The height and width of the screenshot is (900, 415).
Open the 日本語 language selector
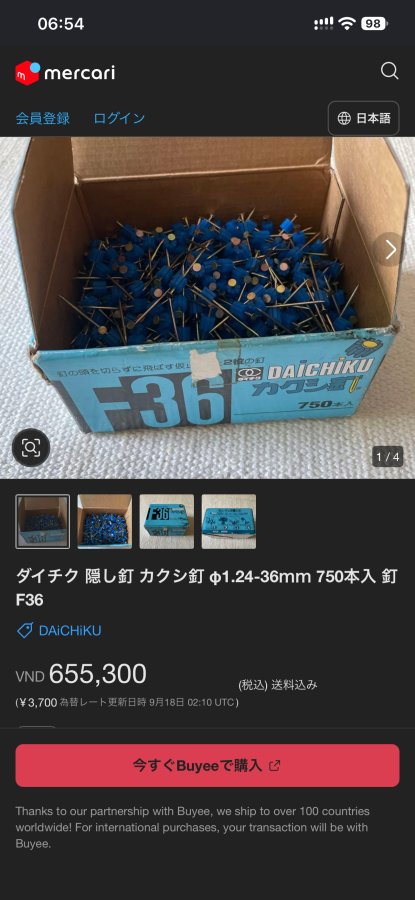[363, 118]
